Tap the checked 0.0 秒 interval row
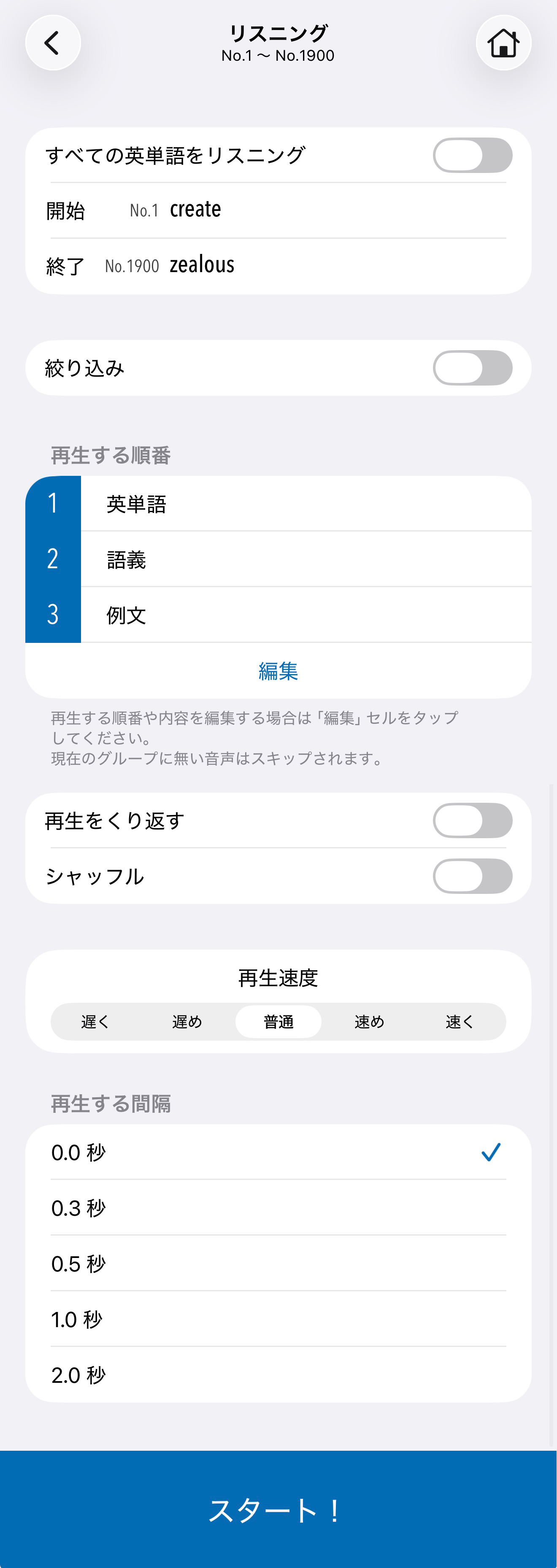557x1568 pixels. click(278, 1152)
